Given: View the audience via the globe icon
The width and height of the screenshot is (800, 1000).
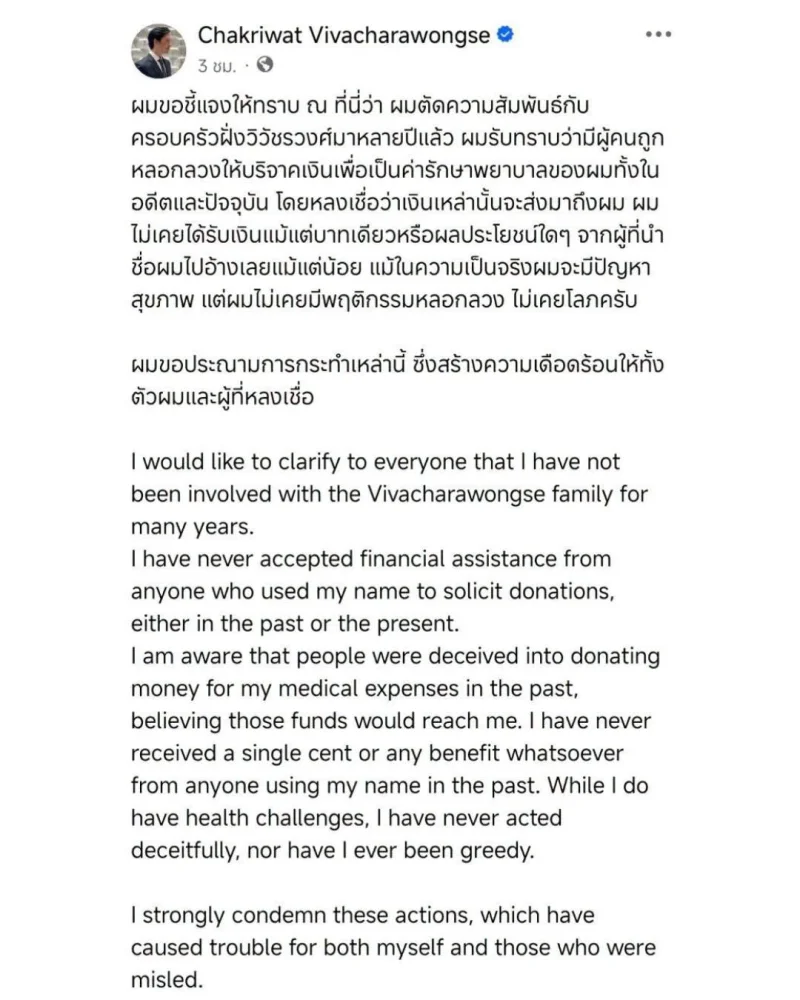Looking at the screenshot, I should click(265, 64).
